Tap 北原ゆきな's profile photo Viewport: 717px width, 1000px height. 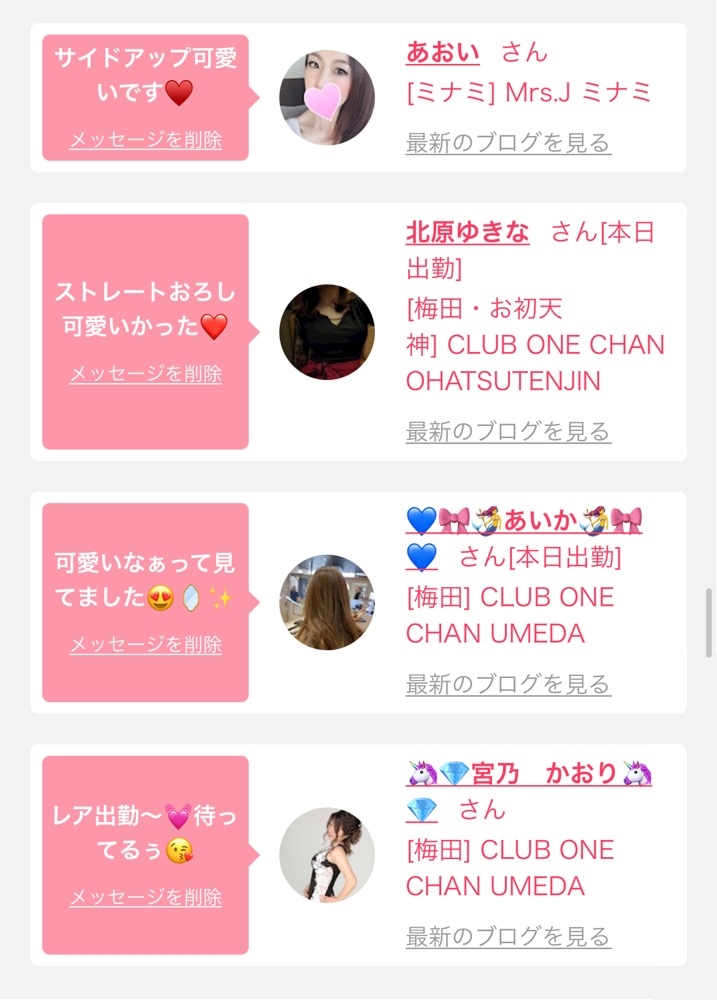click(x=327, y=332)
